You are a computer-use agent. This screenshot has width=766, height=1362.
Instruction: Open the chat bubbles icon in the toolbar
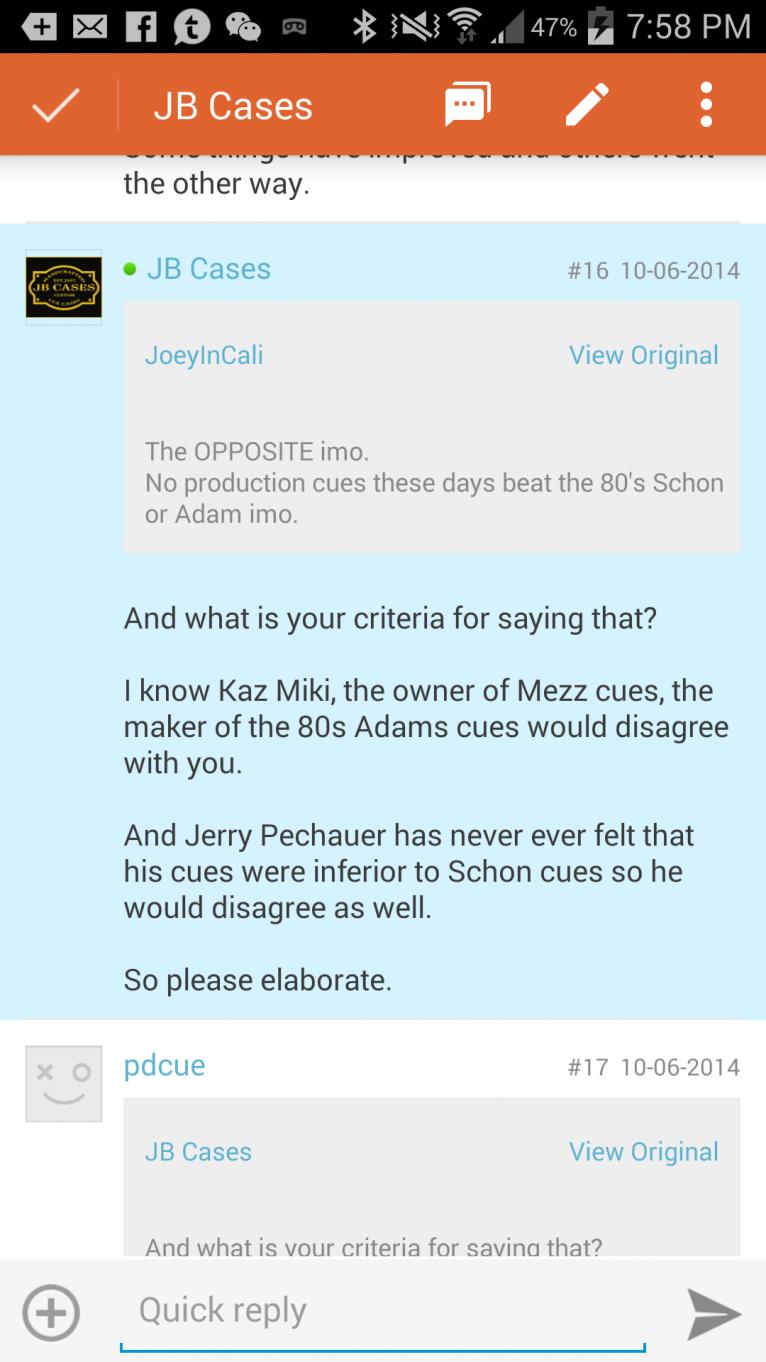point(467,105)
